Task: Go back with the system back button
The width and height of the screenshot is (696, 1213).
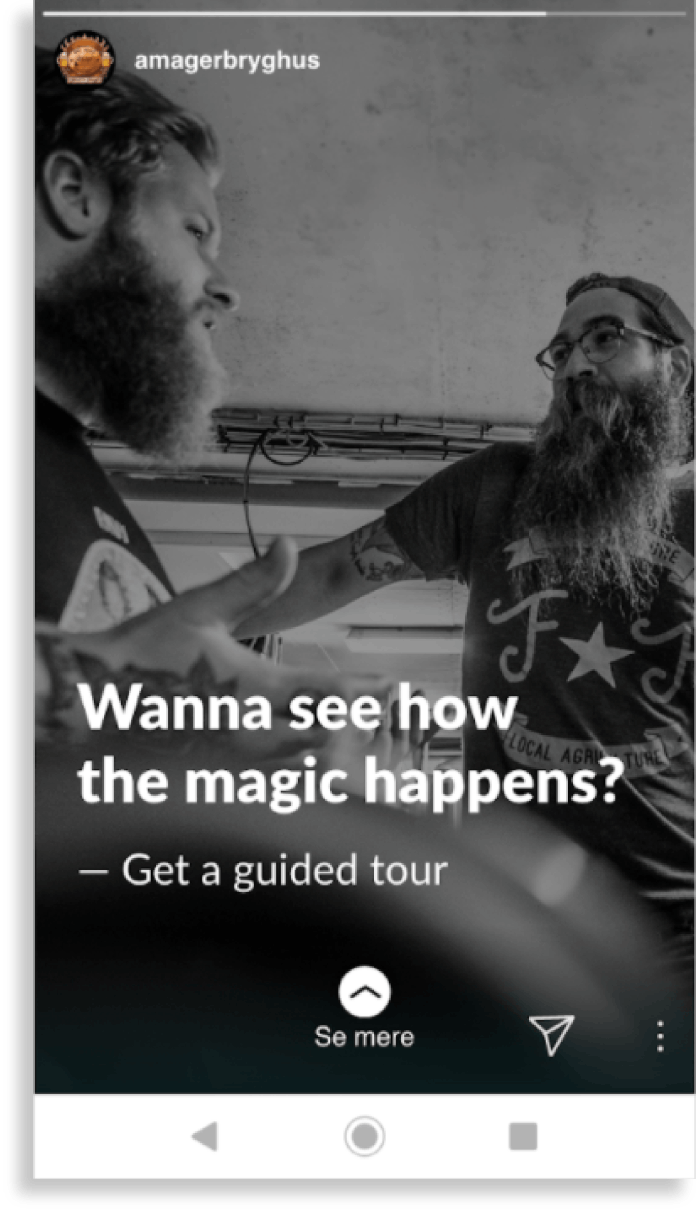Action: point(205,1136)
